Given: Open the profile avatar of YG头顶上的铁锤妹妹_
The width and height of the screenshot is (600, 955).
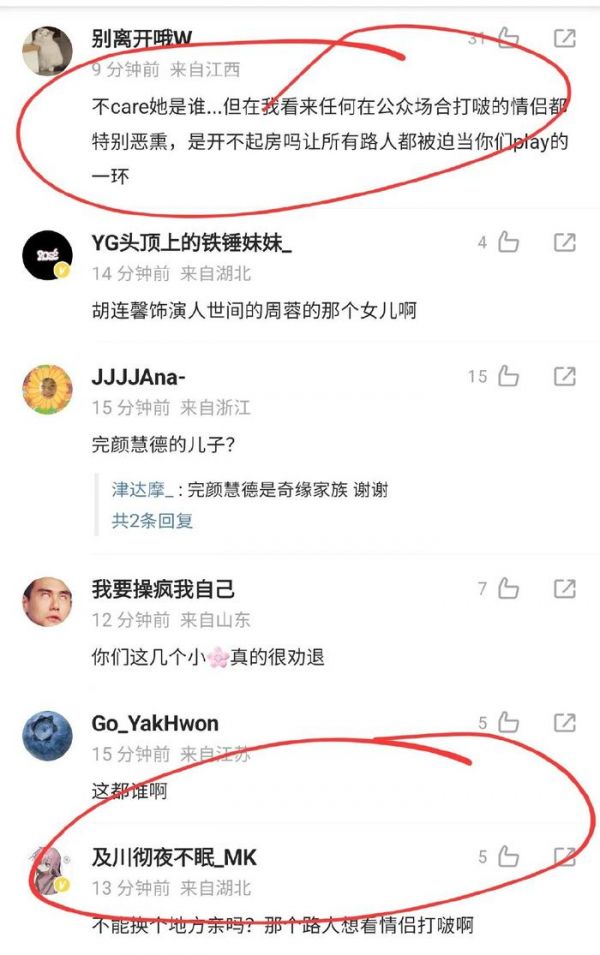Looking at the screenshot, I should pos(47,256).
